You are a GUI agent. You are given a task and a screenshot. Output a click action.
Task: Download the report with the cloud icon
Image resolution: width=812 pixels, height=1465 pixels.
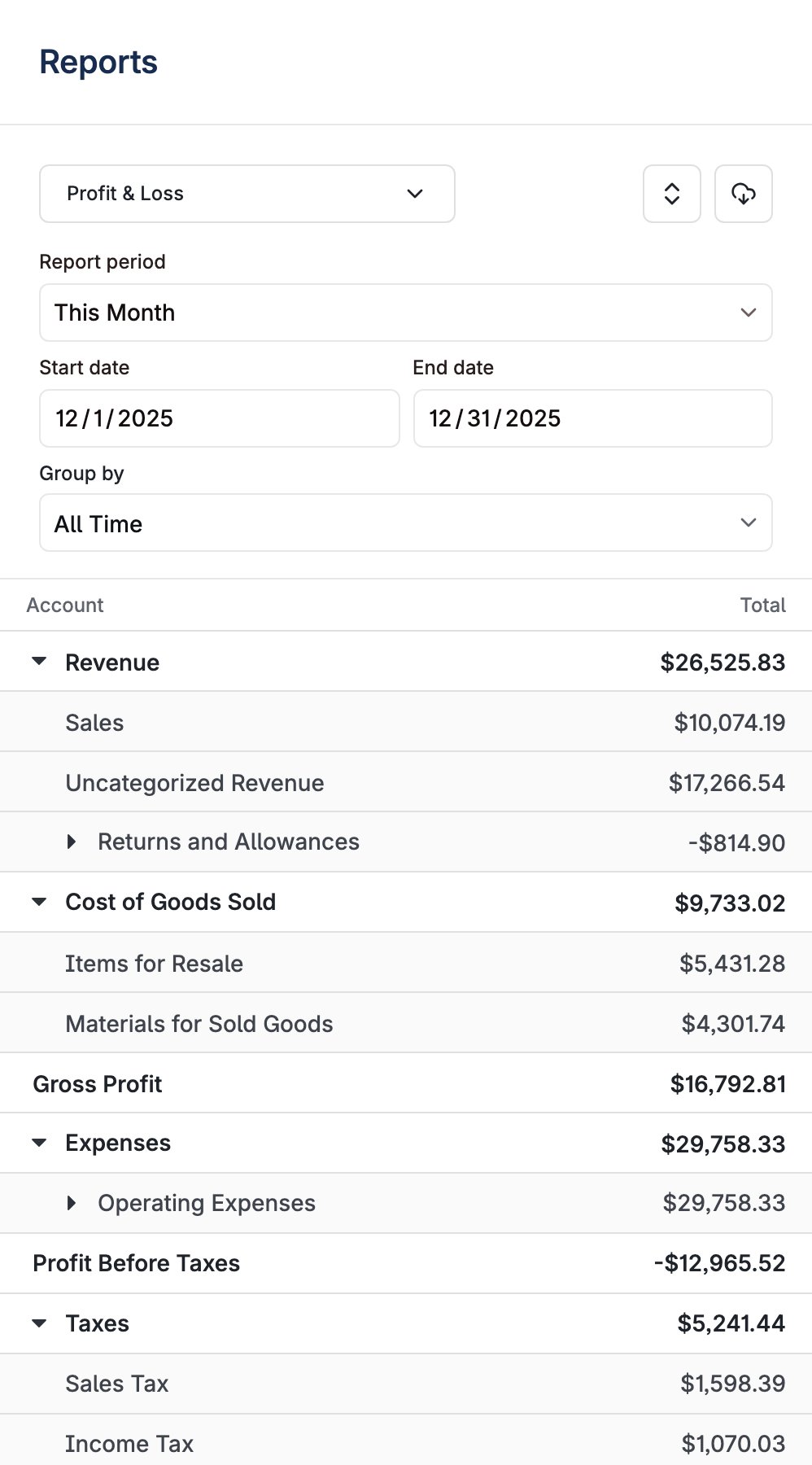pos(744,194)
